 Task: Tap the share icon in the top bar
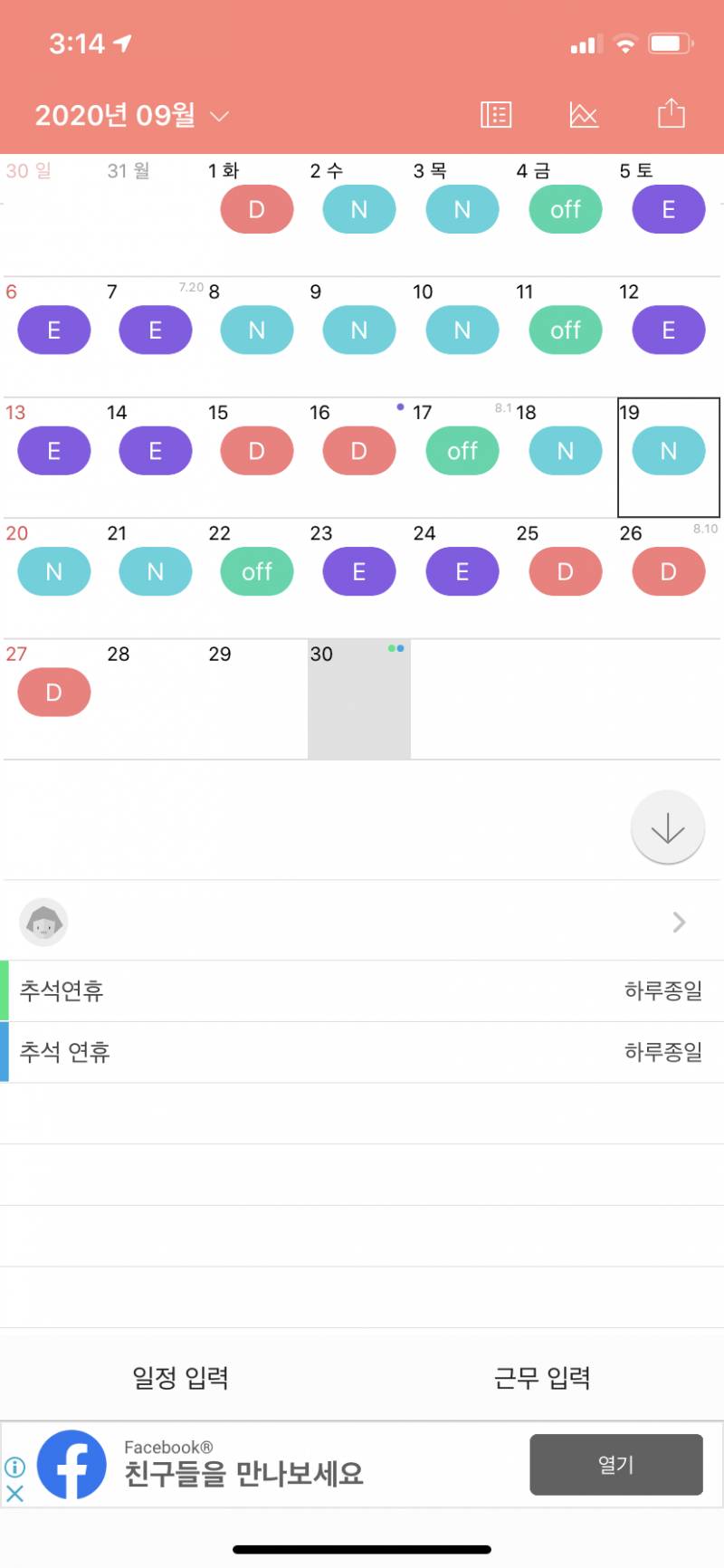point(671,112)
